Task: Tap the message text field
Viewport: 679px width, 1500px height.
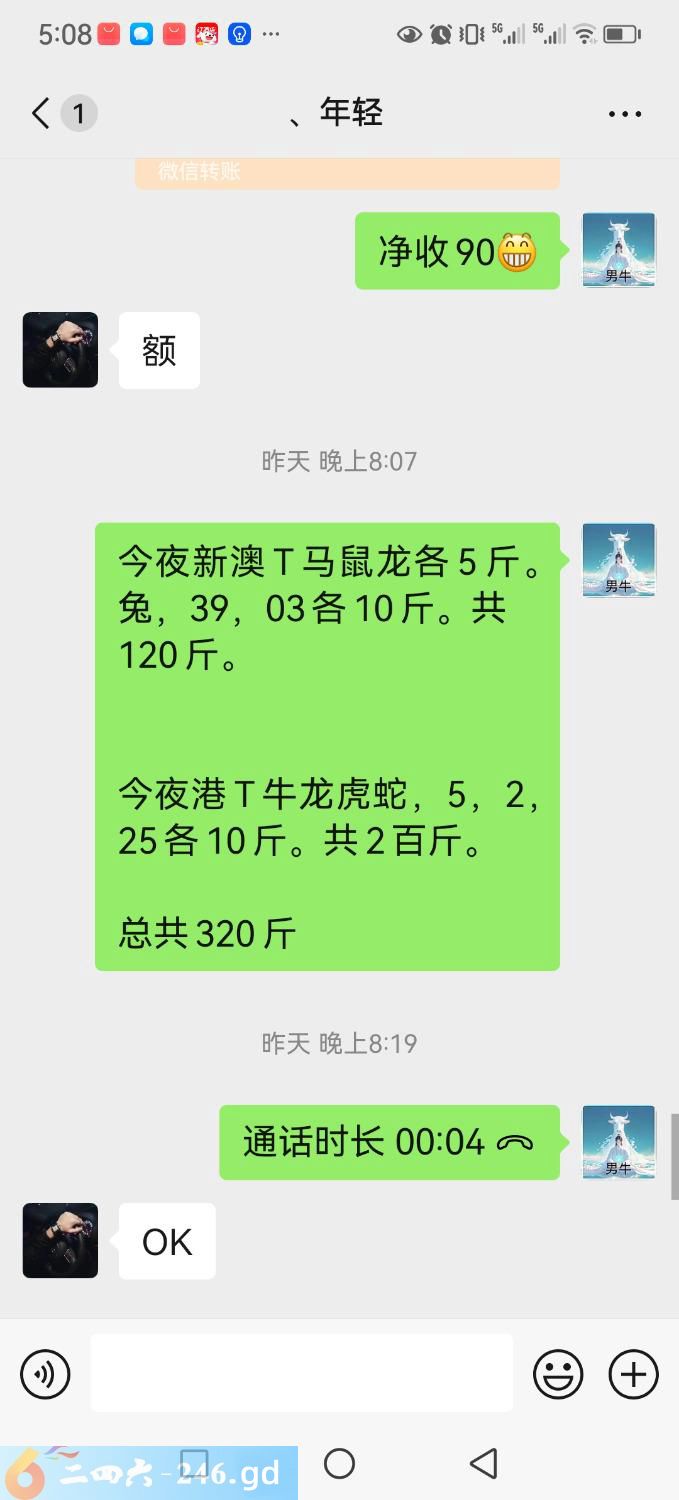Action: (302, 1373)
